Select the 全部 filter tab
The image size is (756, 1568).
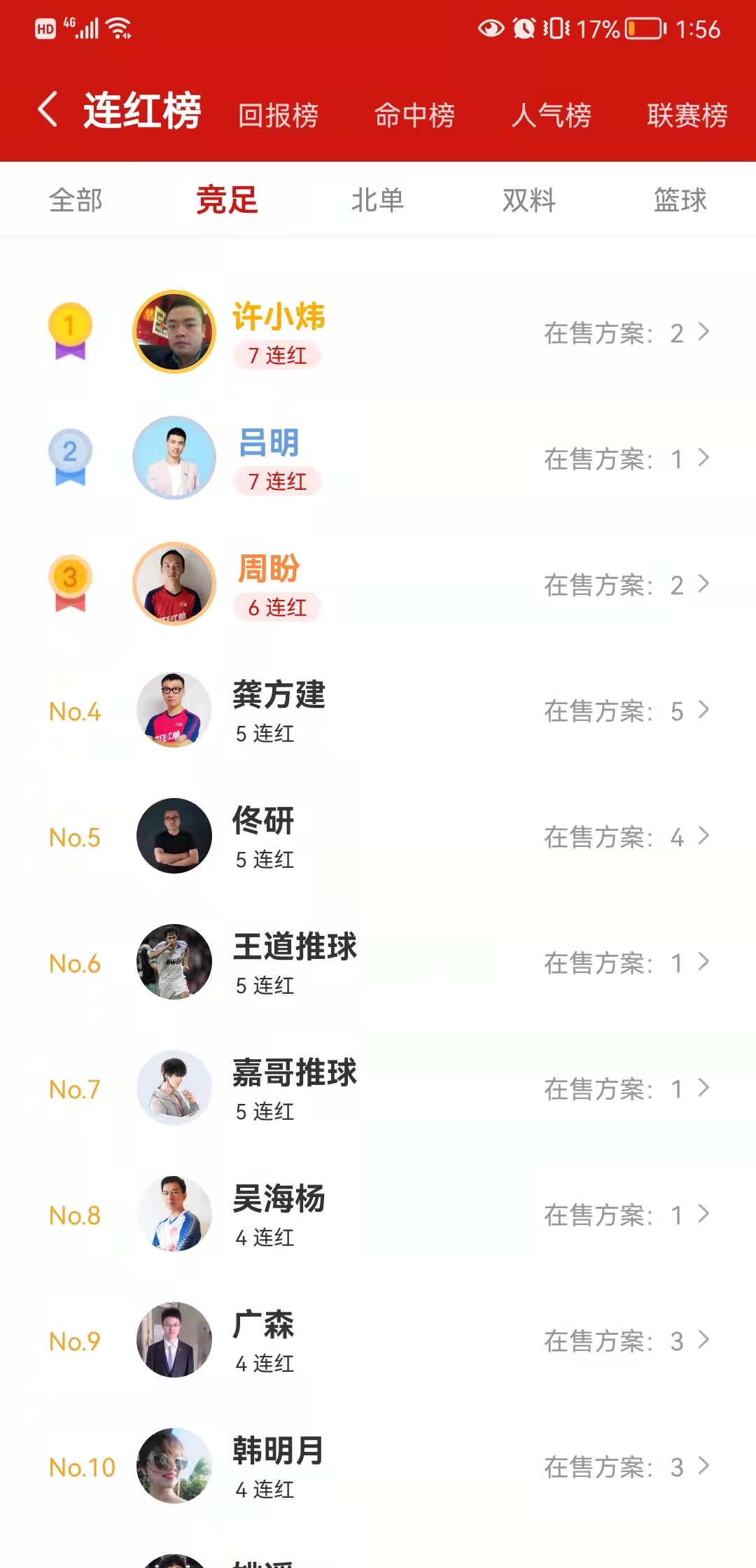[76, 200]
